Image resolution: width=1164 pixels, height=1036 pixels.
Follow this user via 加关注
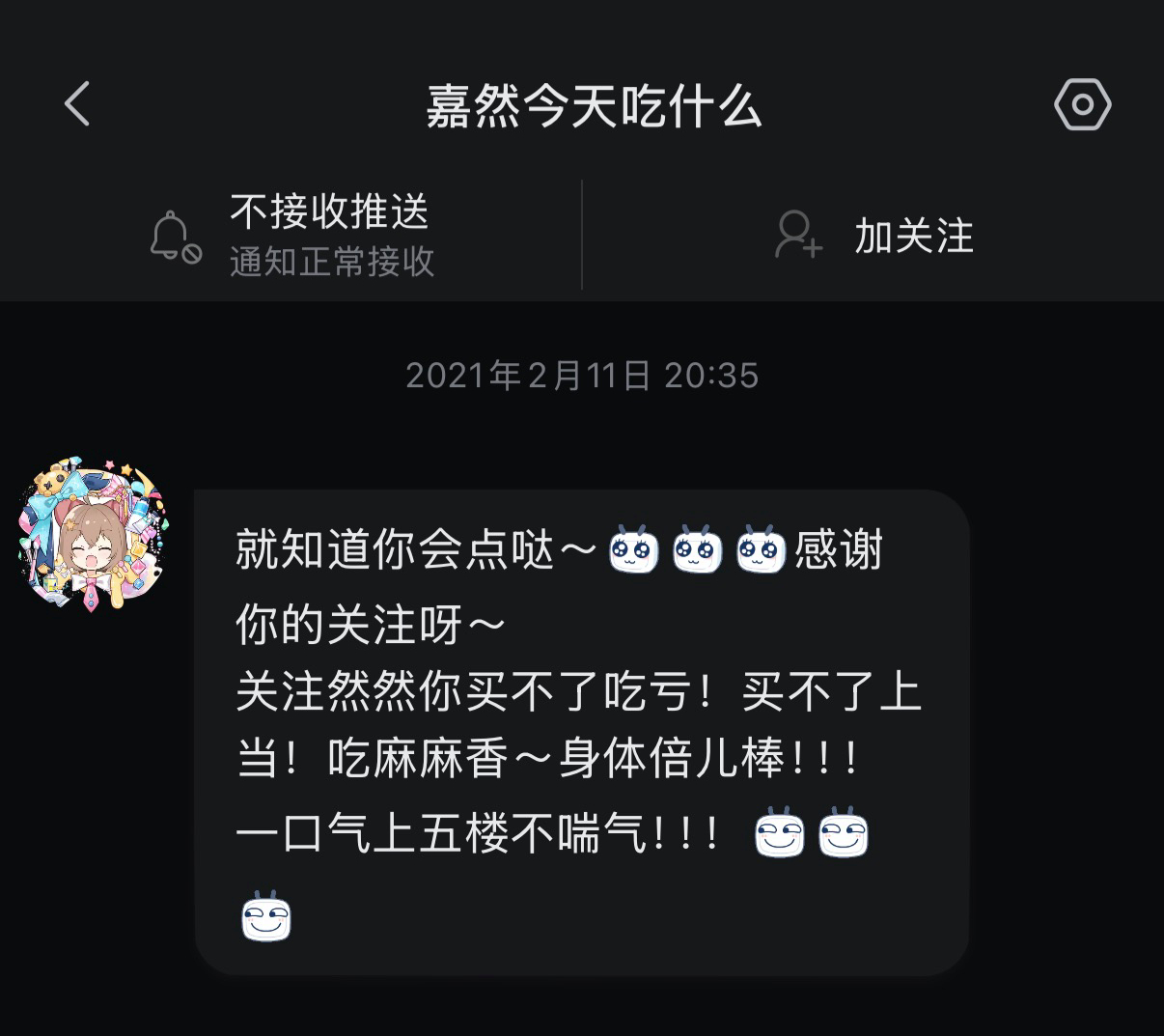874,236
